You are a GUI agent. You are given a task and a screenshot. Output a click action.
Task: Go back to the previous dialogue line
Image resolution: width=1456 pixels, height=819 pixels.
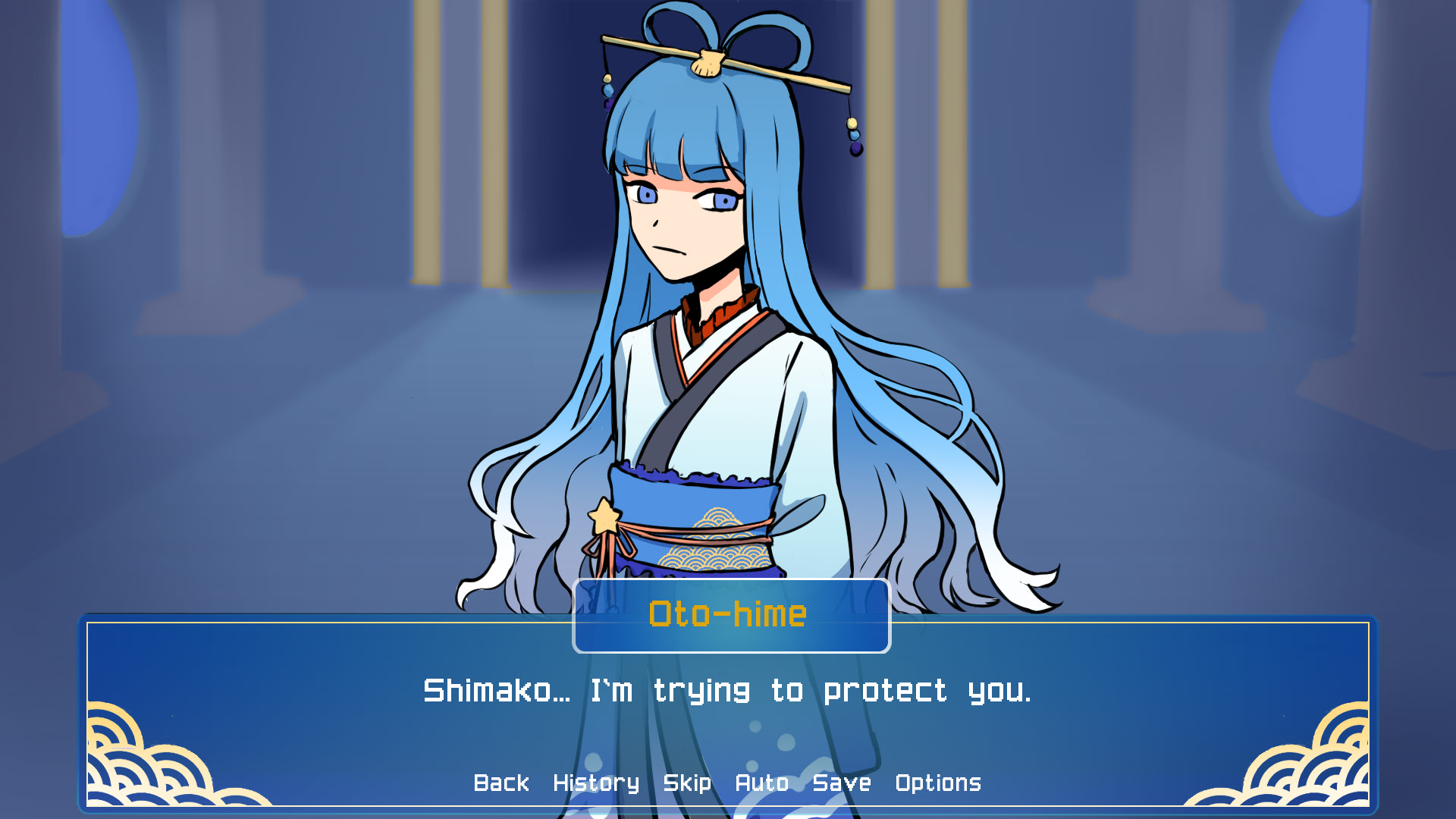click(501, 783)
